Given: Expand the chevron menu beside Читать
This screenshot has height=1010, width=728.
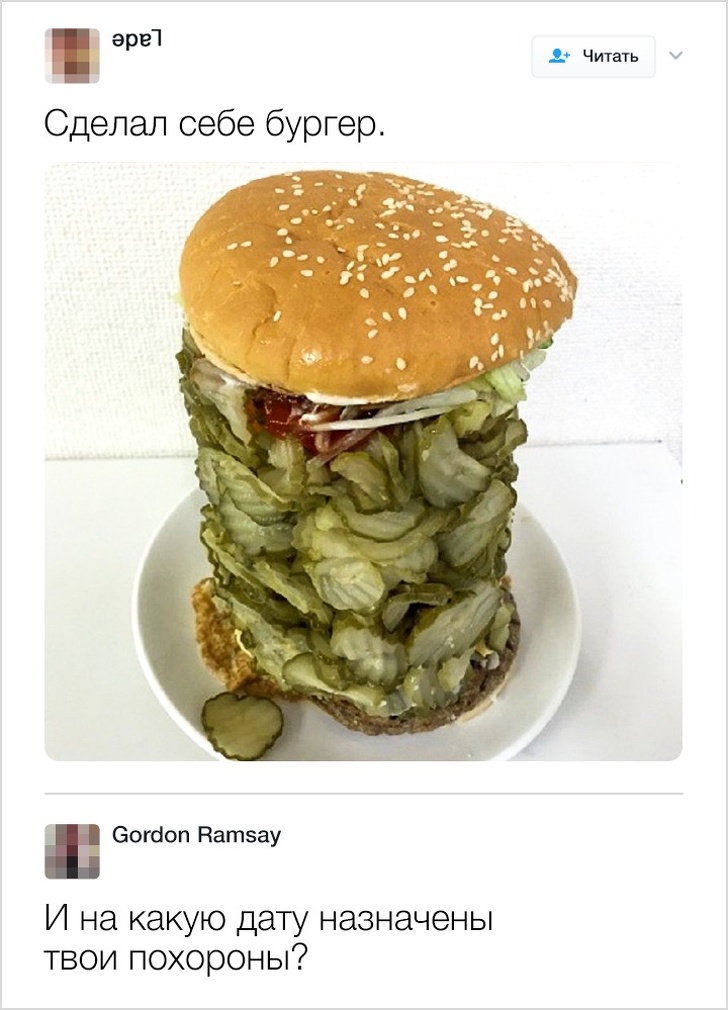Looking at the screenshot, I should click(675, 55).
